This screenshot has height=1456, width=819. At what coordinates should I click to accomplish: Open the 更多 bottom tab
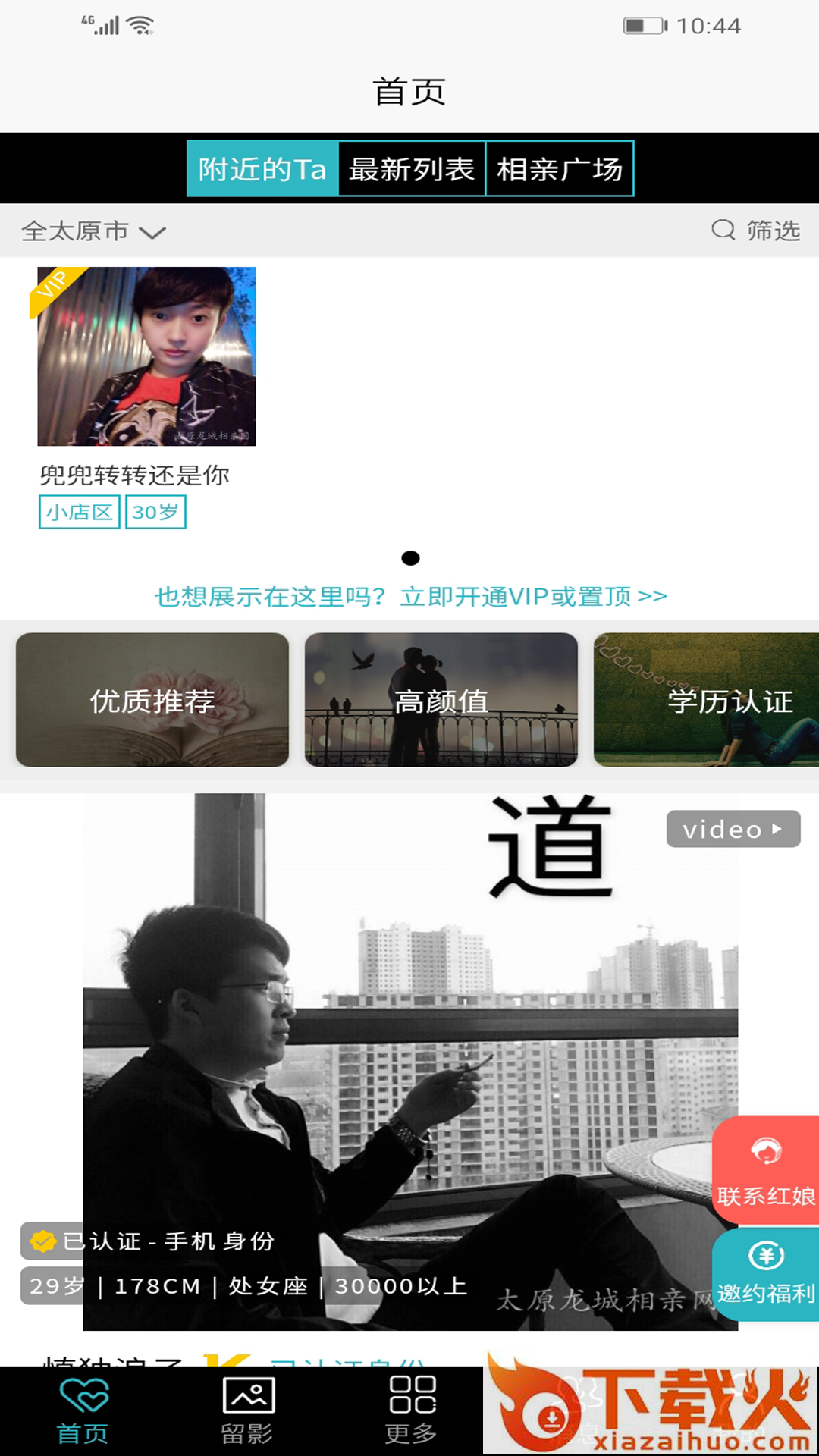point(411,1411)
